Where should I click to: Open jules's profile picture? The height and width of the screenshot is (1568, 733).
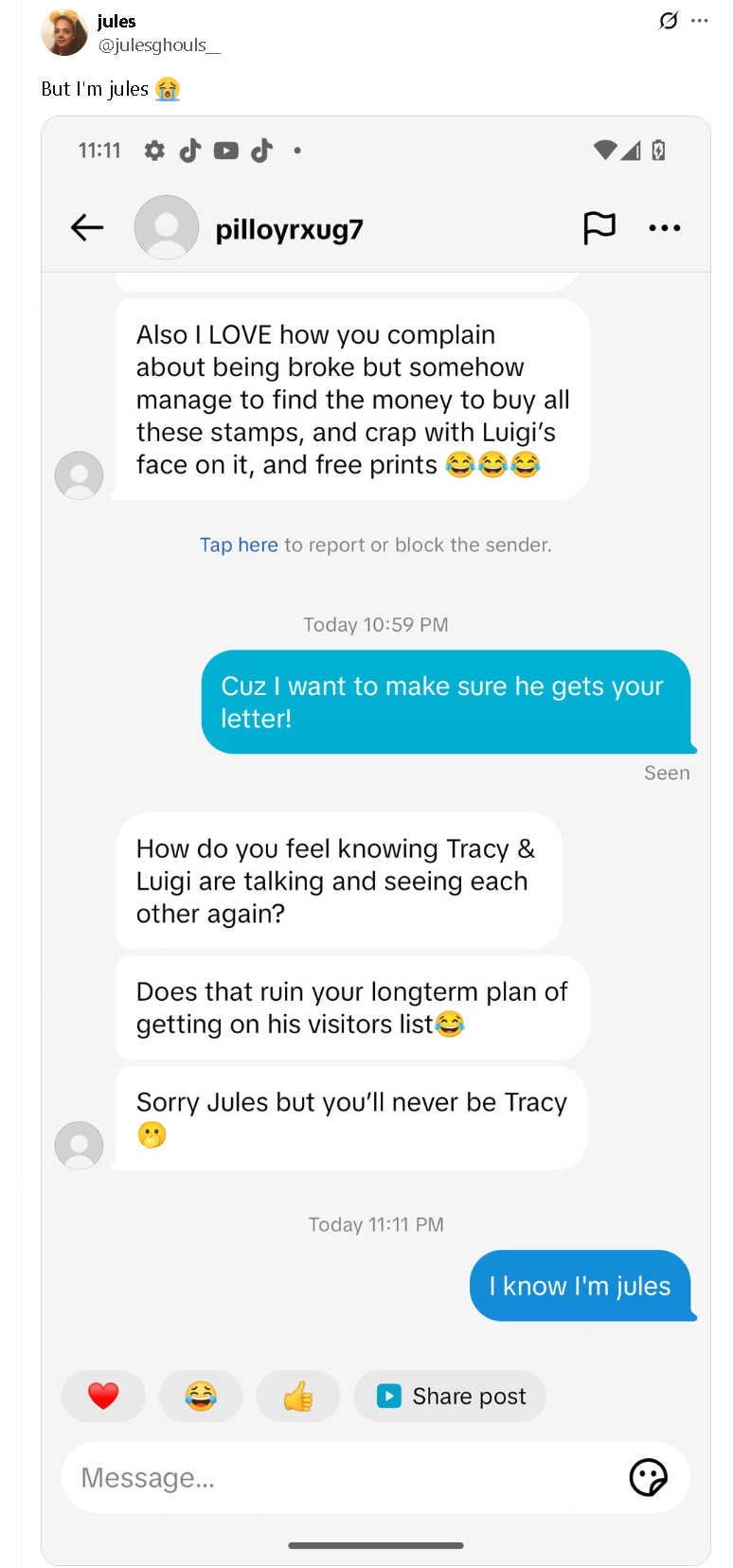coord(64,32)
